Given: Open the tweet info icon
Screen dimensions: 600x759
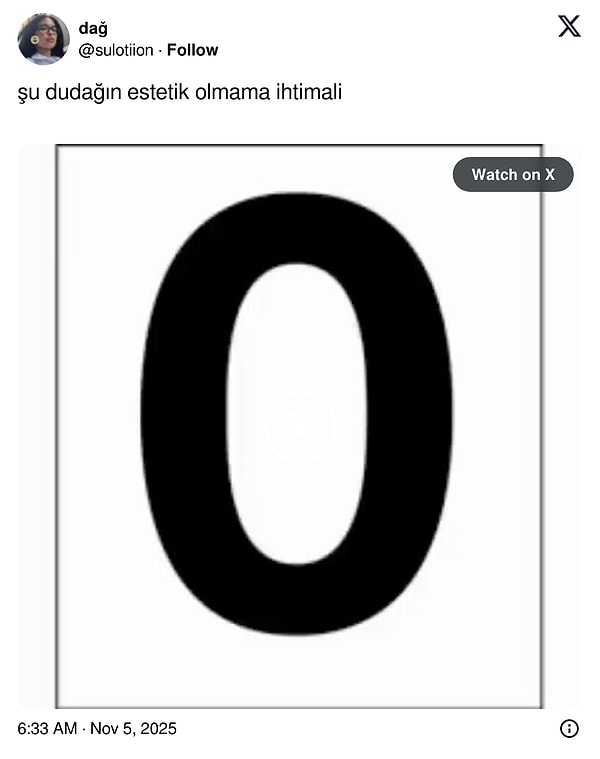Looking at the screenshot, I should pos(569,728).
